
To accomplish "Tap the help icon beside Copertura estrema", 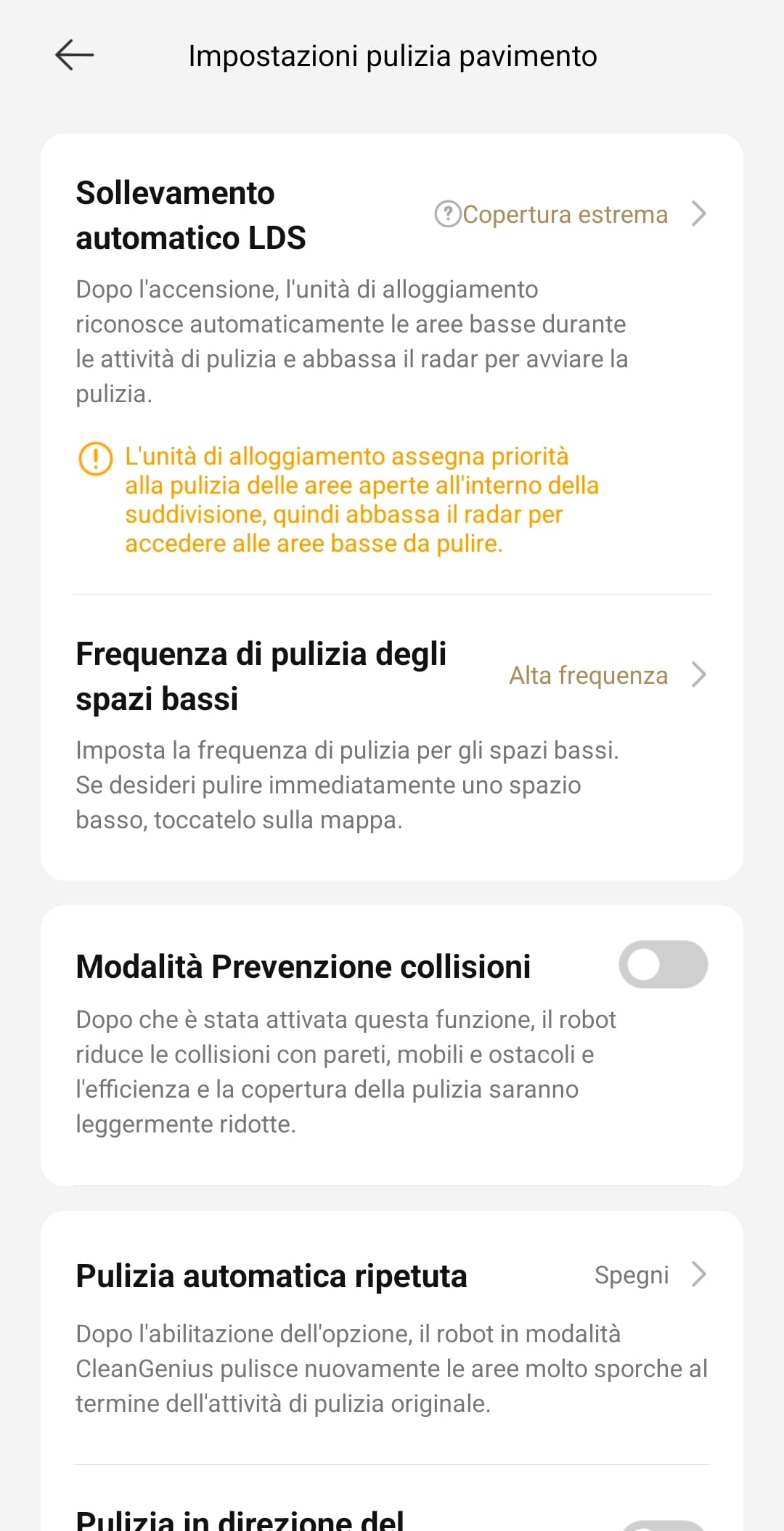I will (447, 214).
